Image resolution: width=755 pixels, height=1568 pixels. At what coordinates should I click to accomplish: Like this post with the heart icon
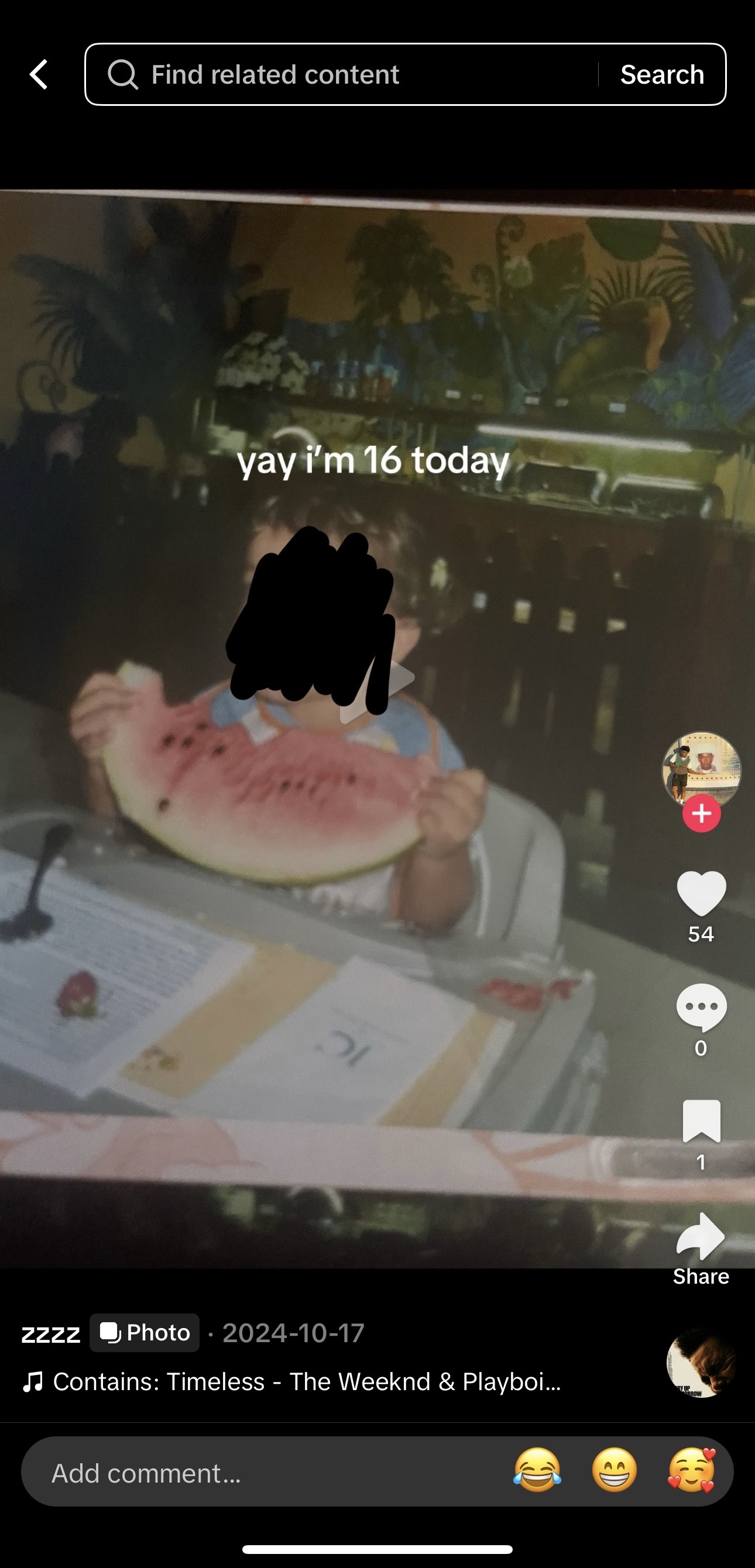(x=701, y=893)
